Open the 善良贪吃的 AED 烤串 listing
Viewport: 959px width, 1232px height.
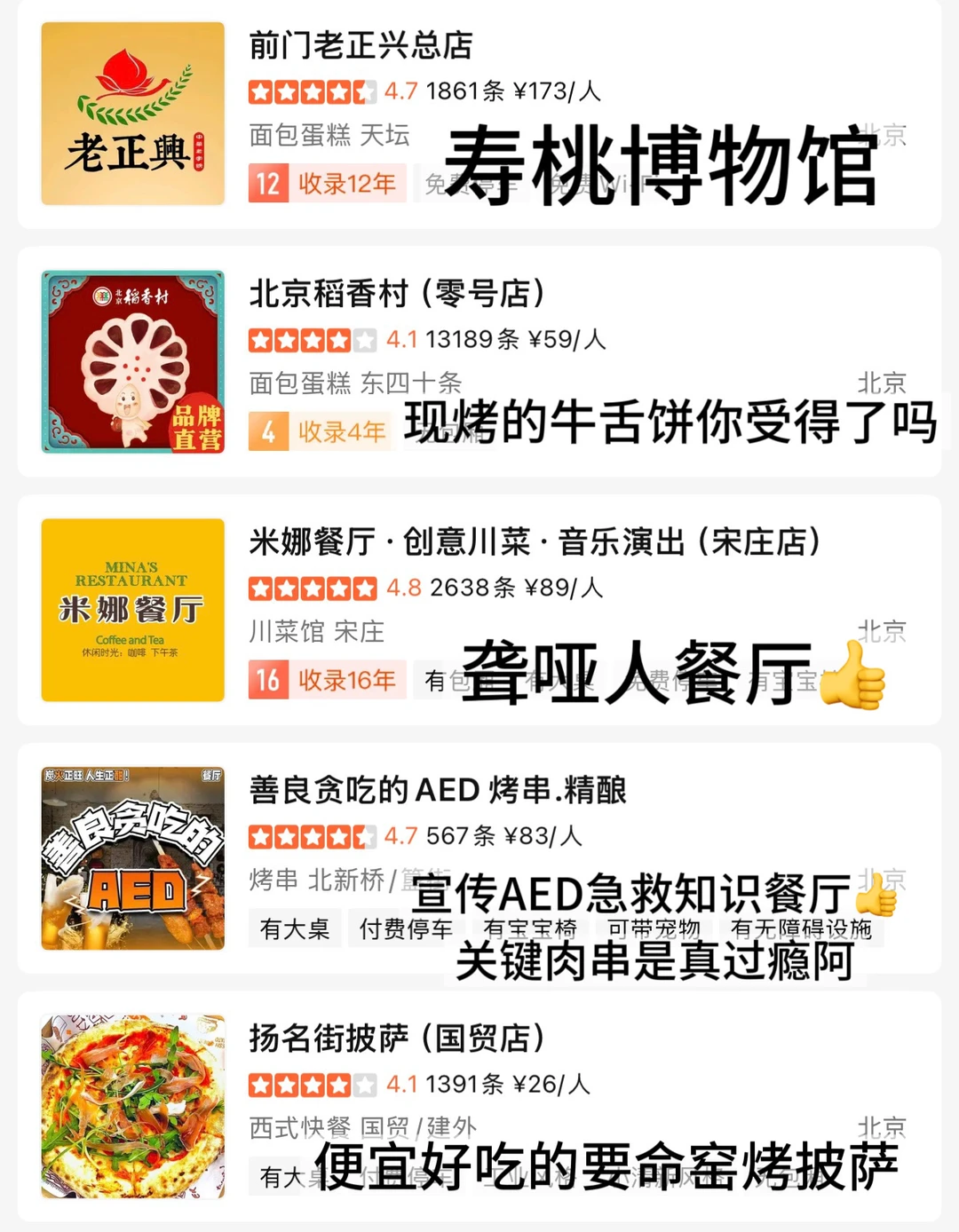coord(437,792)
